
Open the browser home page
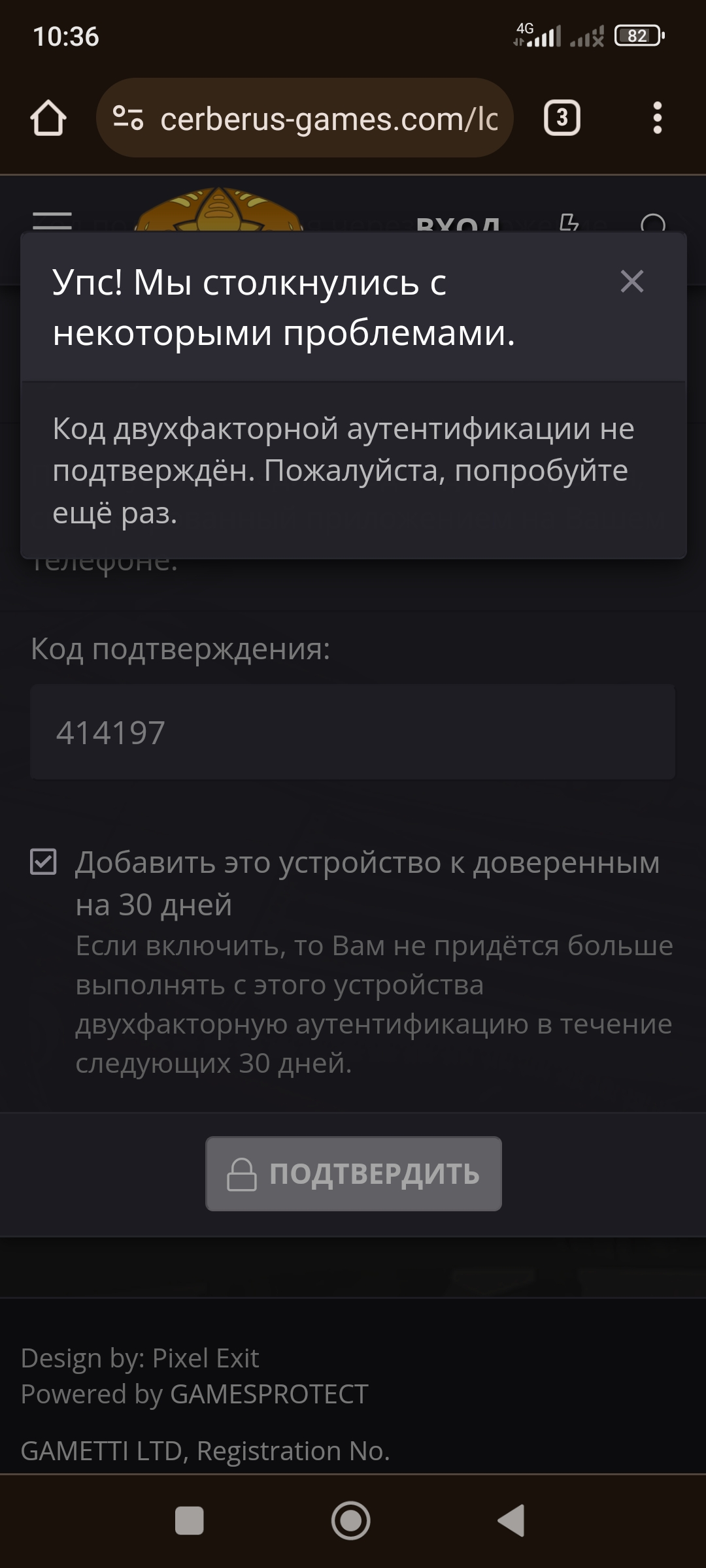click(48, 118)
